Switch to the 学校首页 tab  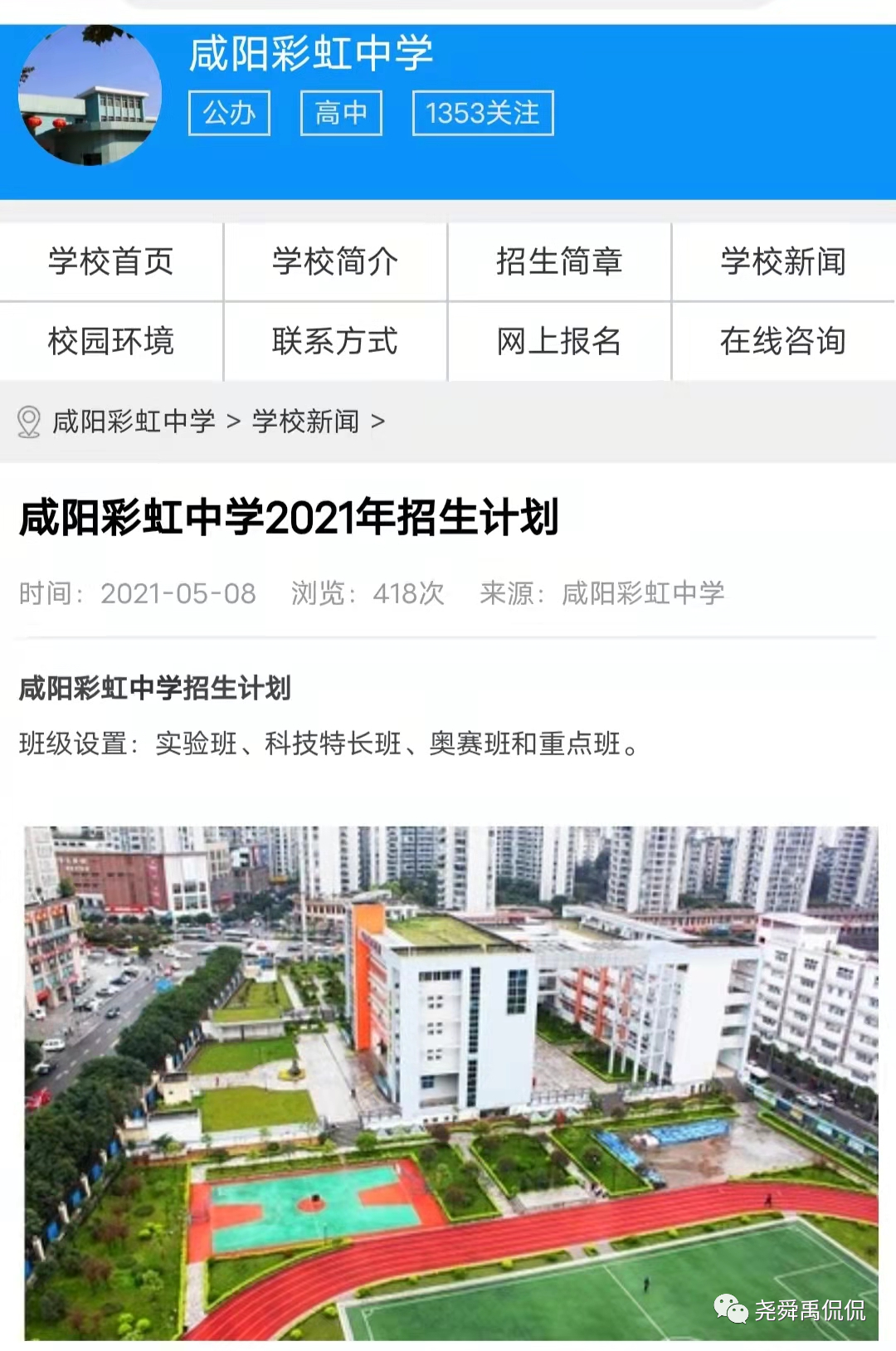pos(111,261)
